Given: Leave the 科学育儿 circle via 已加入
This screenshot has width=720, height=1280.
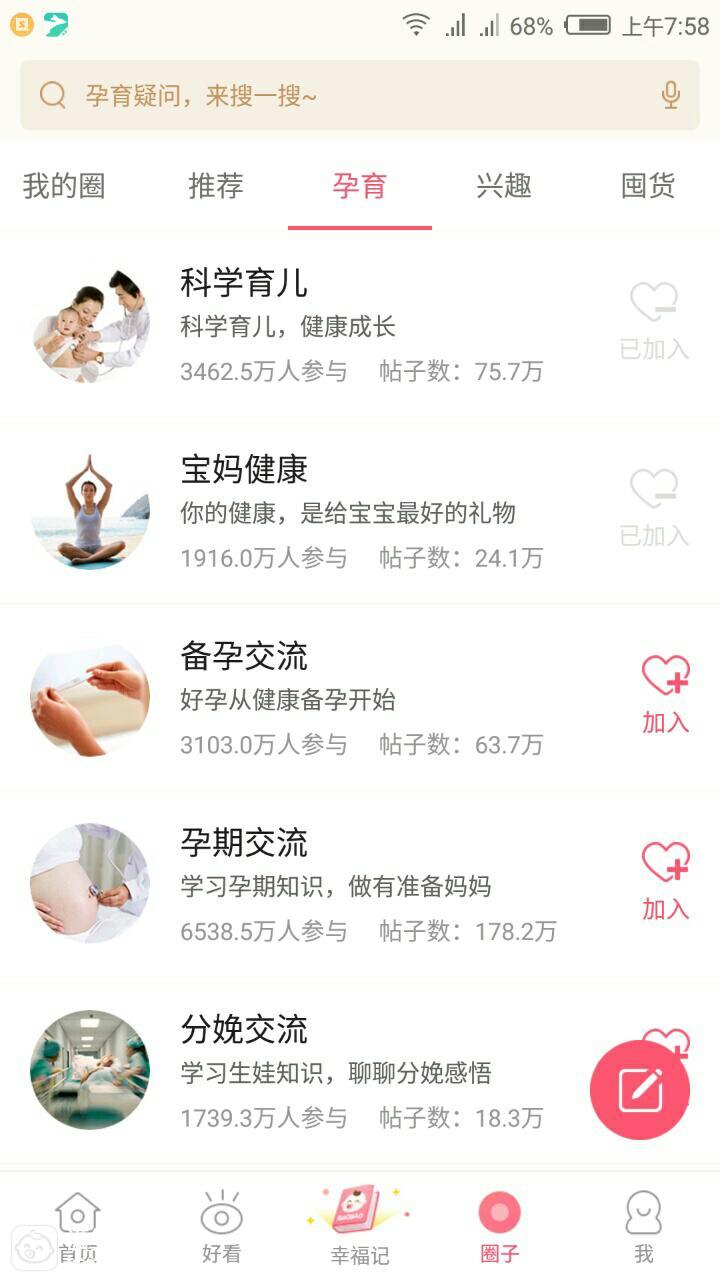Looking at the screenshot, I should tap(654, 322).
